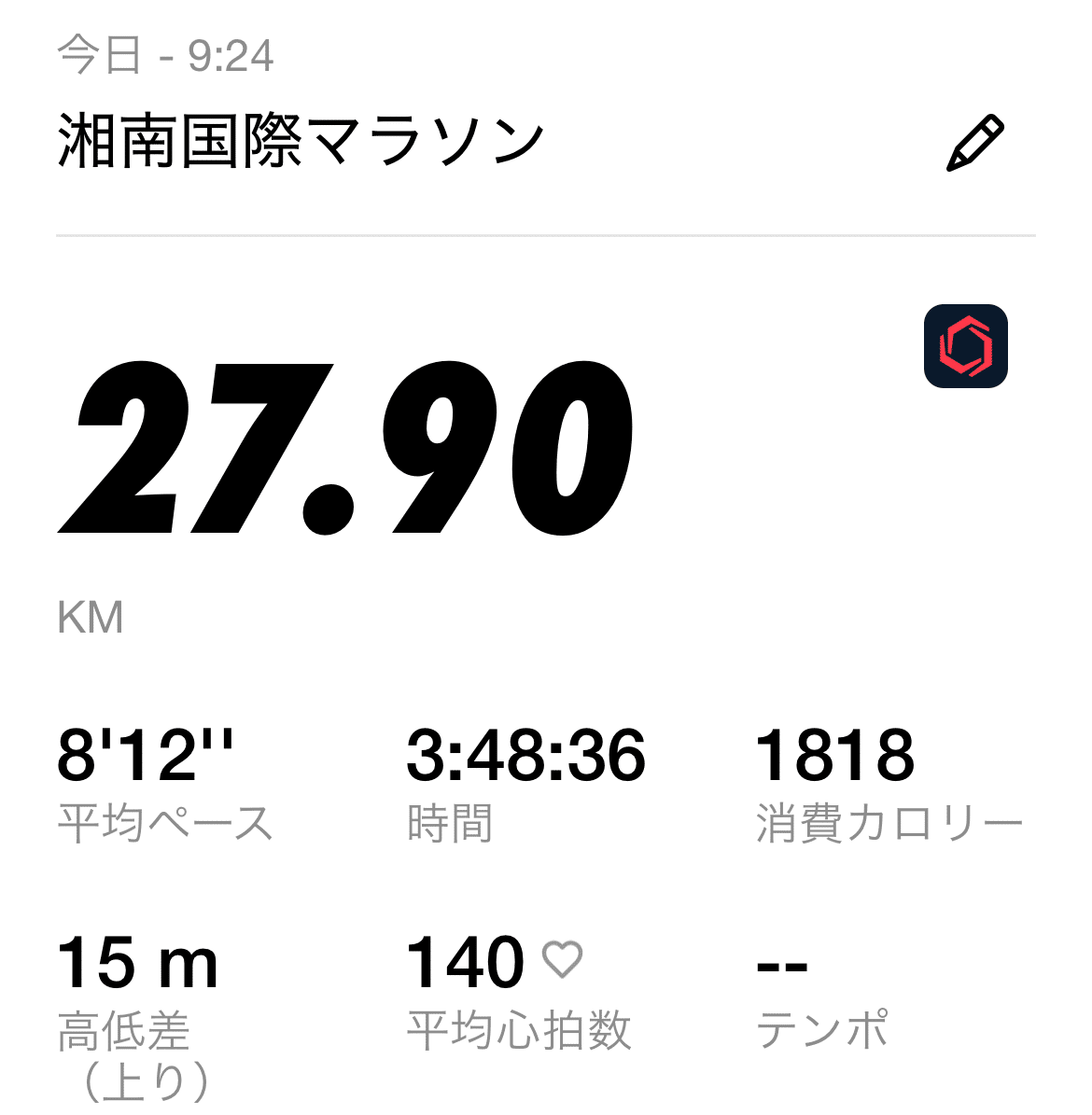The image size is (1092, 1115).
Task: Open the linked tracking app badge
Action: [x=965, y=346]
